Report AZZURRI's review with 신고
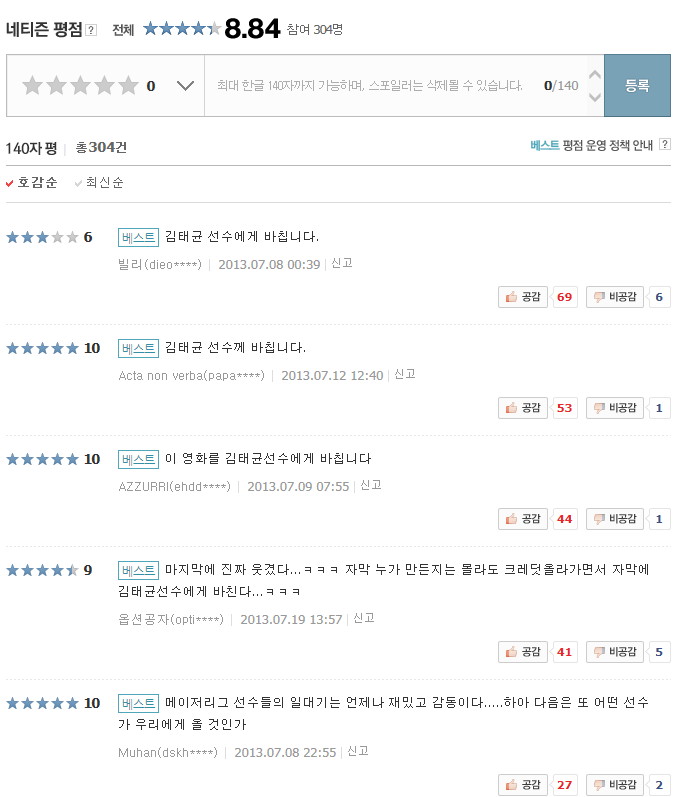Image resolution: width=681 pixels, height=797 pixels. [x=370, y=485]
